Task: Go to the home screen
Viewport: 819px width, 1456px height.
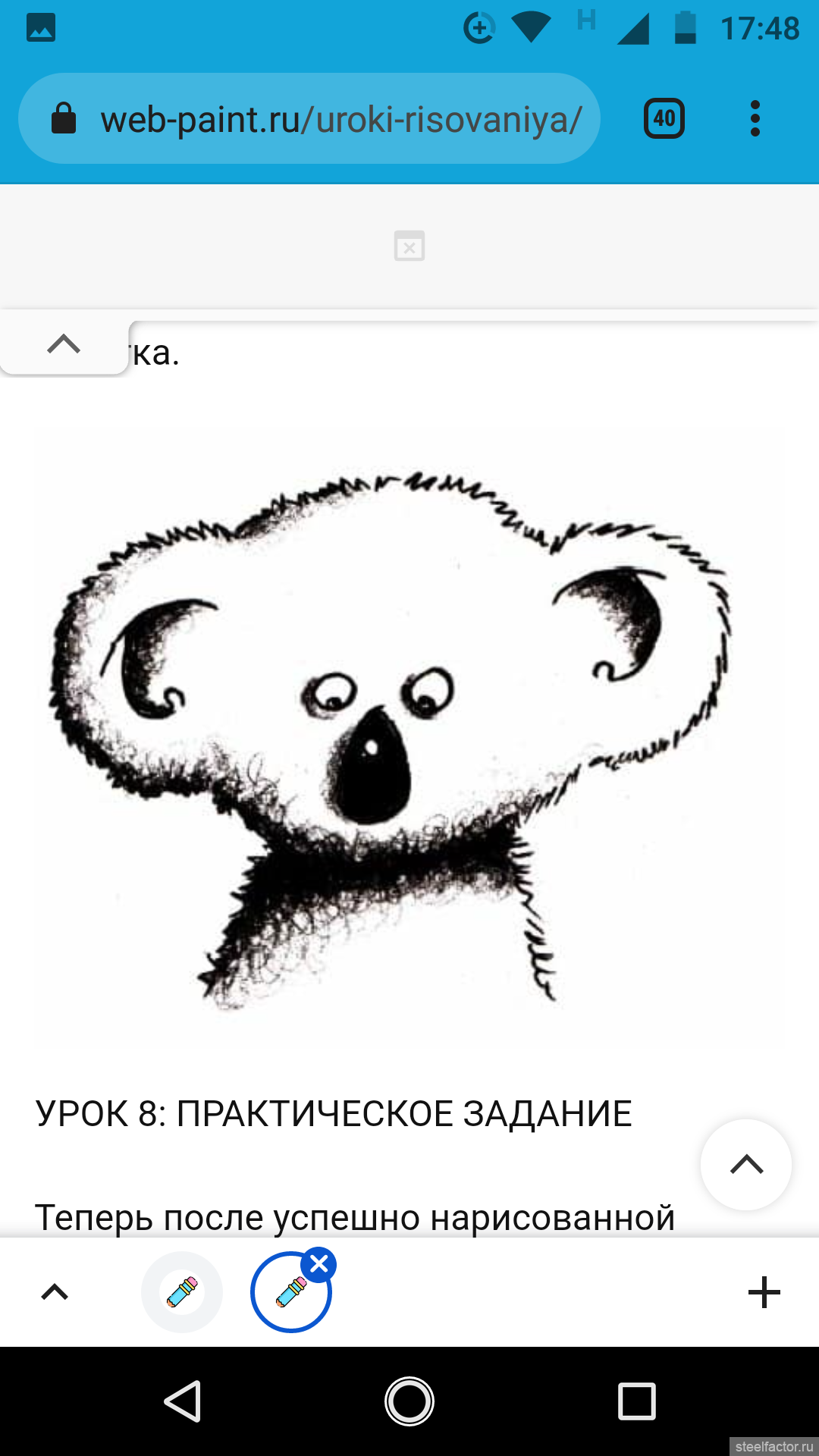Action: pos(409,1401)
